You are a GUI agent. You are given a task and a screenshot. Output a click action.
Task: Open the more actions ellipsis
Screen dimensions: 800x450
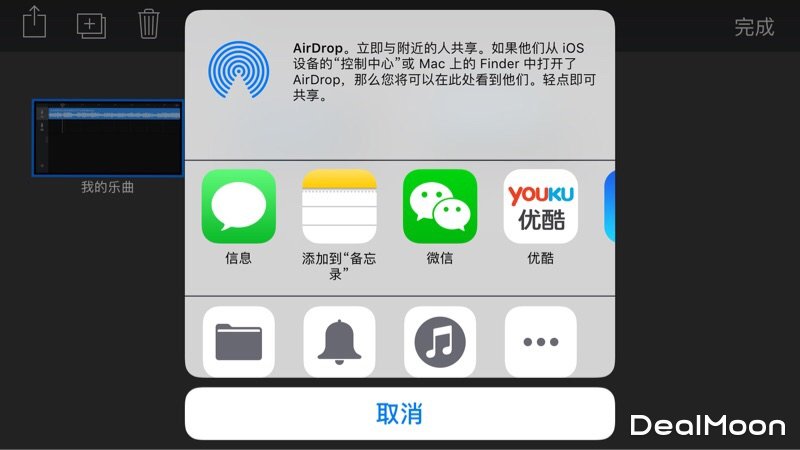tap(540, 342)
